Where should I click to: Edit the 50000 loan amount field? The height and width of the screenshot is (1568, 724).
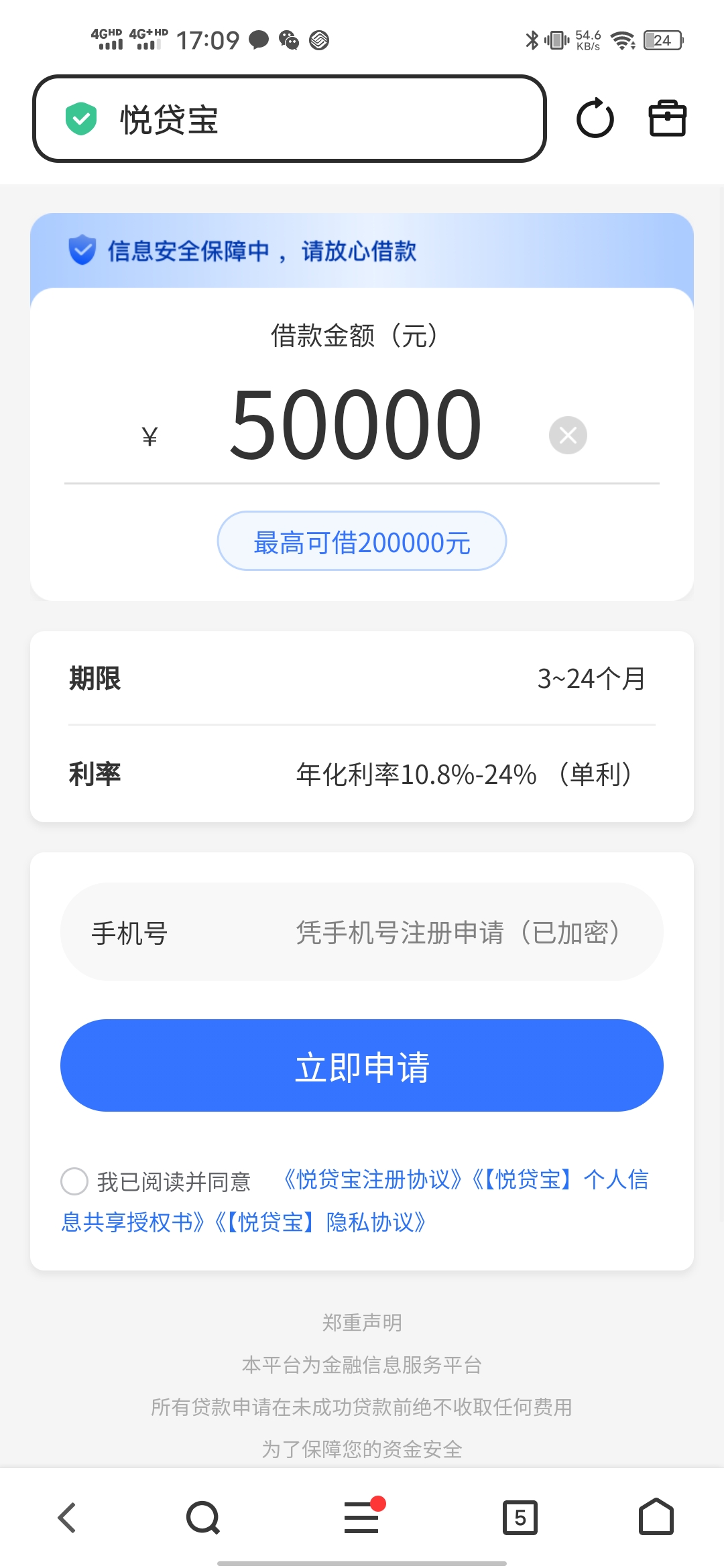pyautogui.click(x=355, y=426)
